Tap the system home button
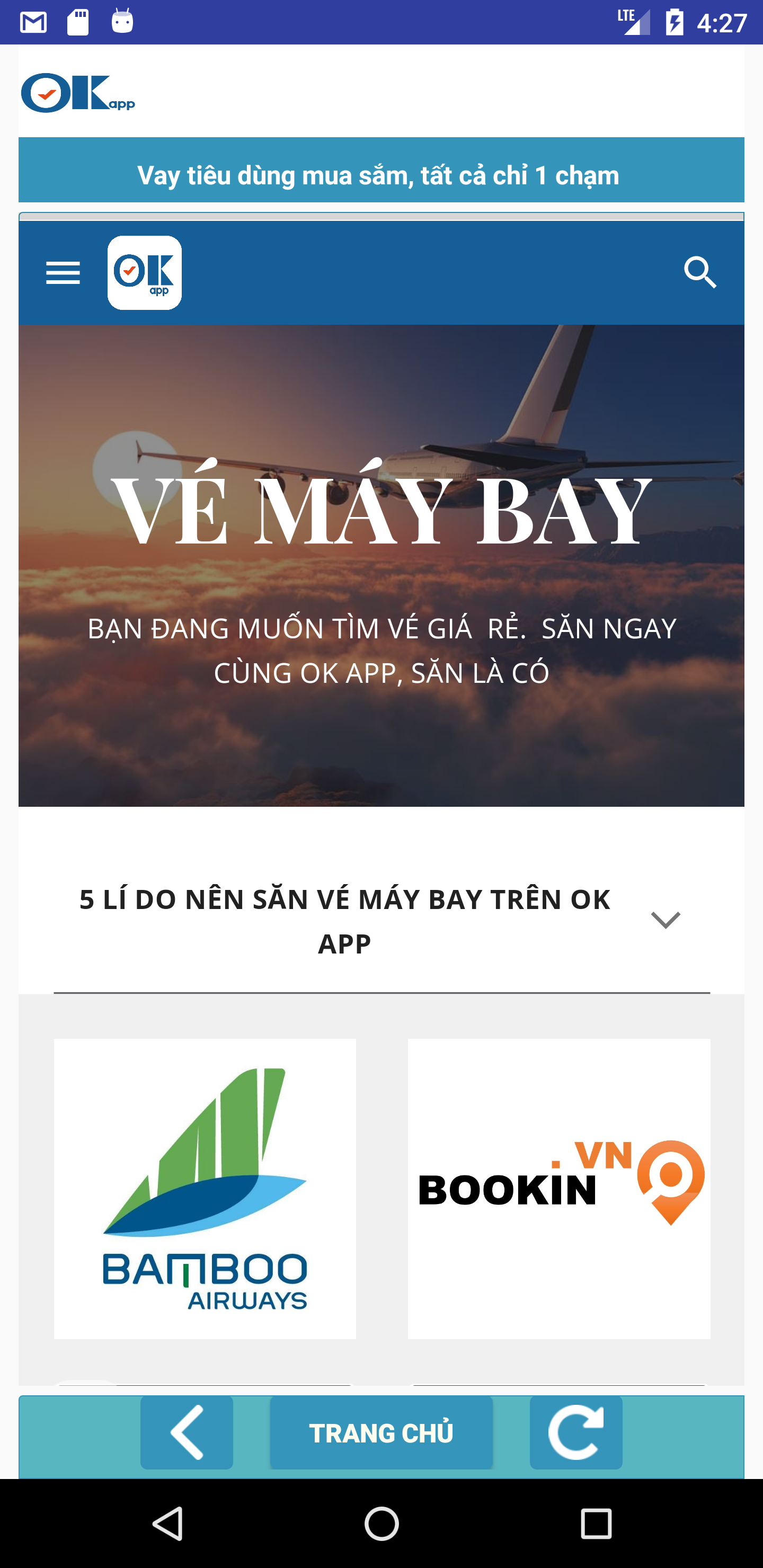763x1568 pixels. tap(381, 1524)
